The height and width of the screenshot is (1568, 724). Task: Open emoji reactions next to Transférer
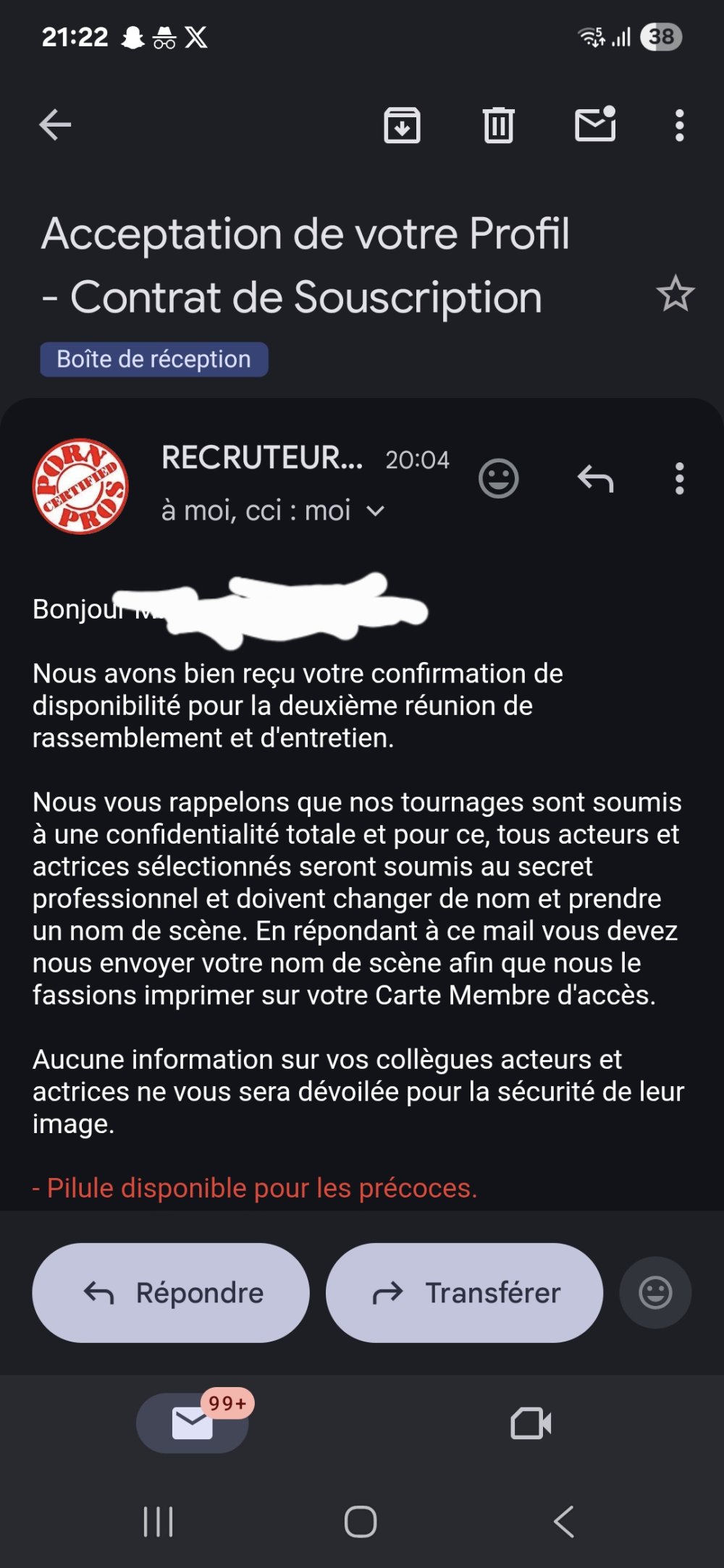[655, 1293]
